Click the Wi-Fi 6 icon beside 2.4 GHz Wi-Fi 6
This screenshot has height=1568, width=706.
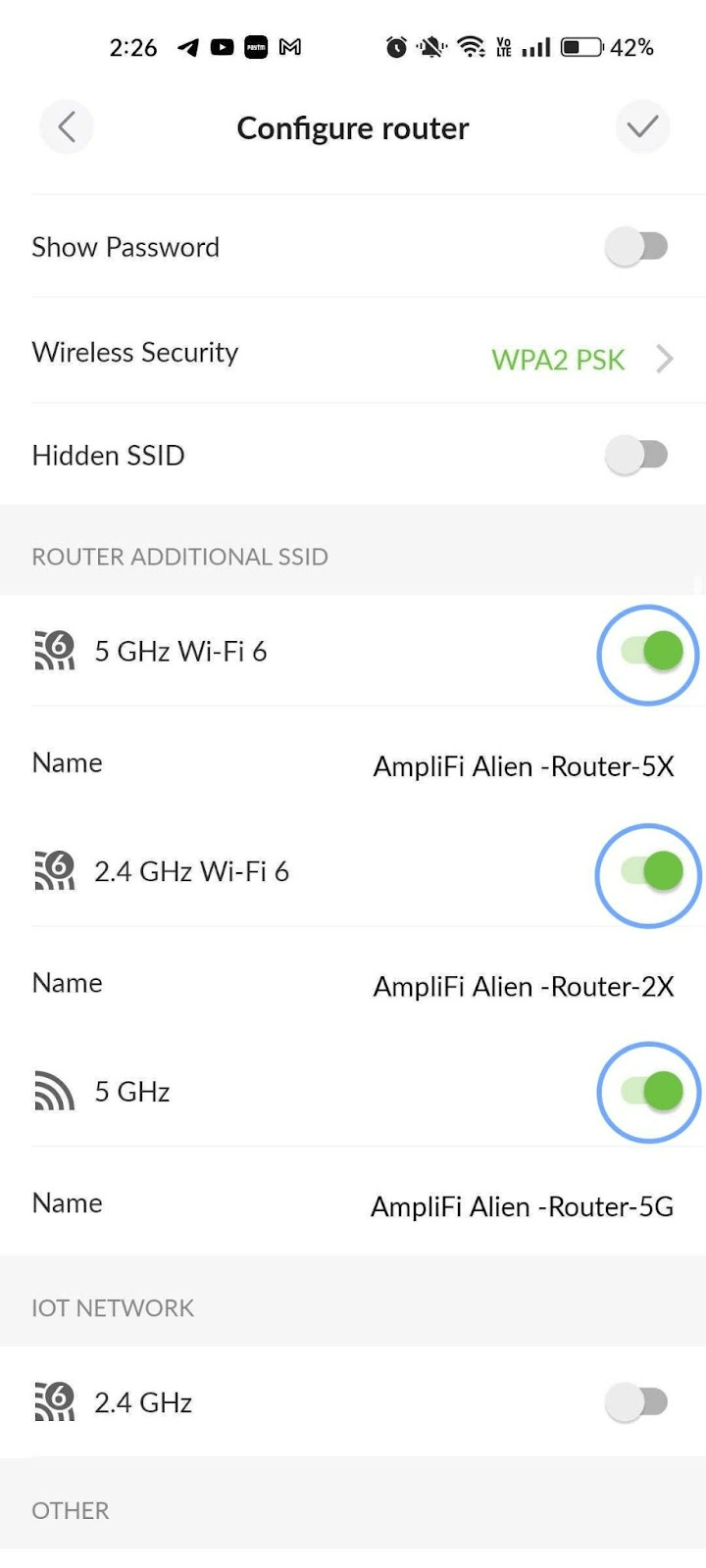click(53, 870)
